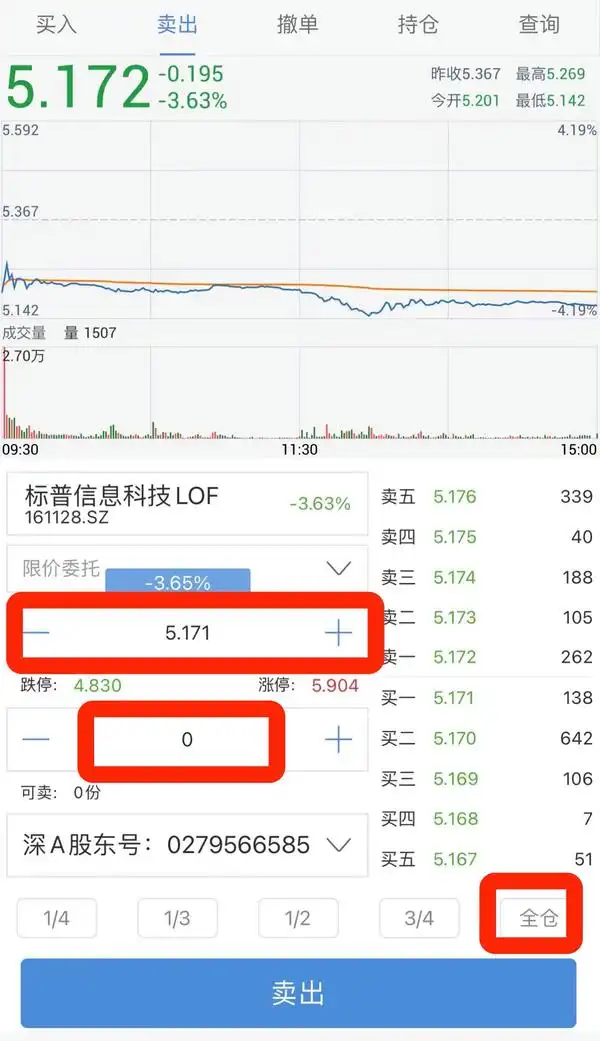Image resolution: width=600 pixels, height=1041 pixels.
Task: Switch to the 买入 tab
Action: 56,25
